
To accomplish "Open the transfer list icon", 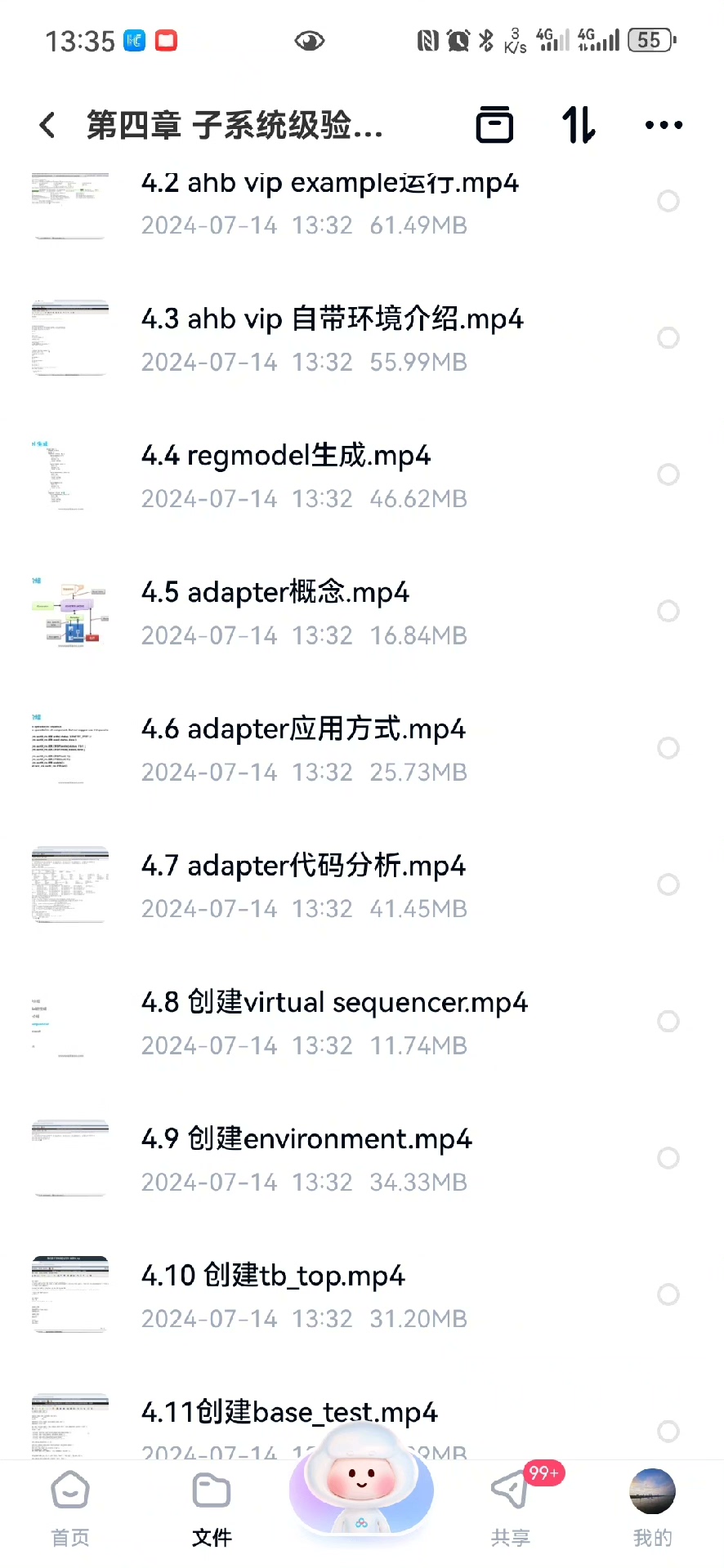I will coord(494,125).
